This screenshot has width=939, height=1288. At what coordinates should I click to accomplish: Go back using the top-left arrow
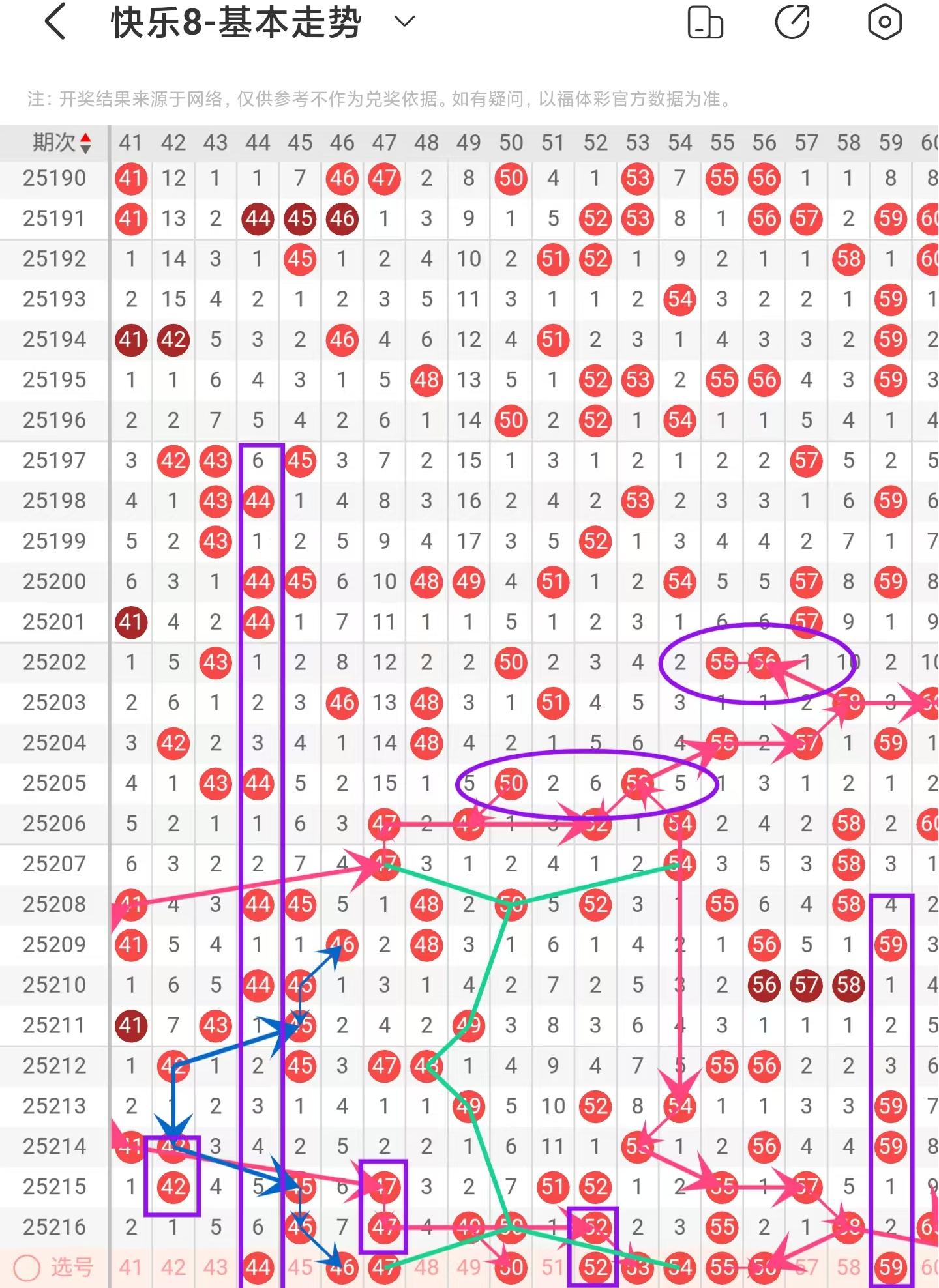pyautogui.click(x=56, y=22)
